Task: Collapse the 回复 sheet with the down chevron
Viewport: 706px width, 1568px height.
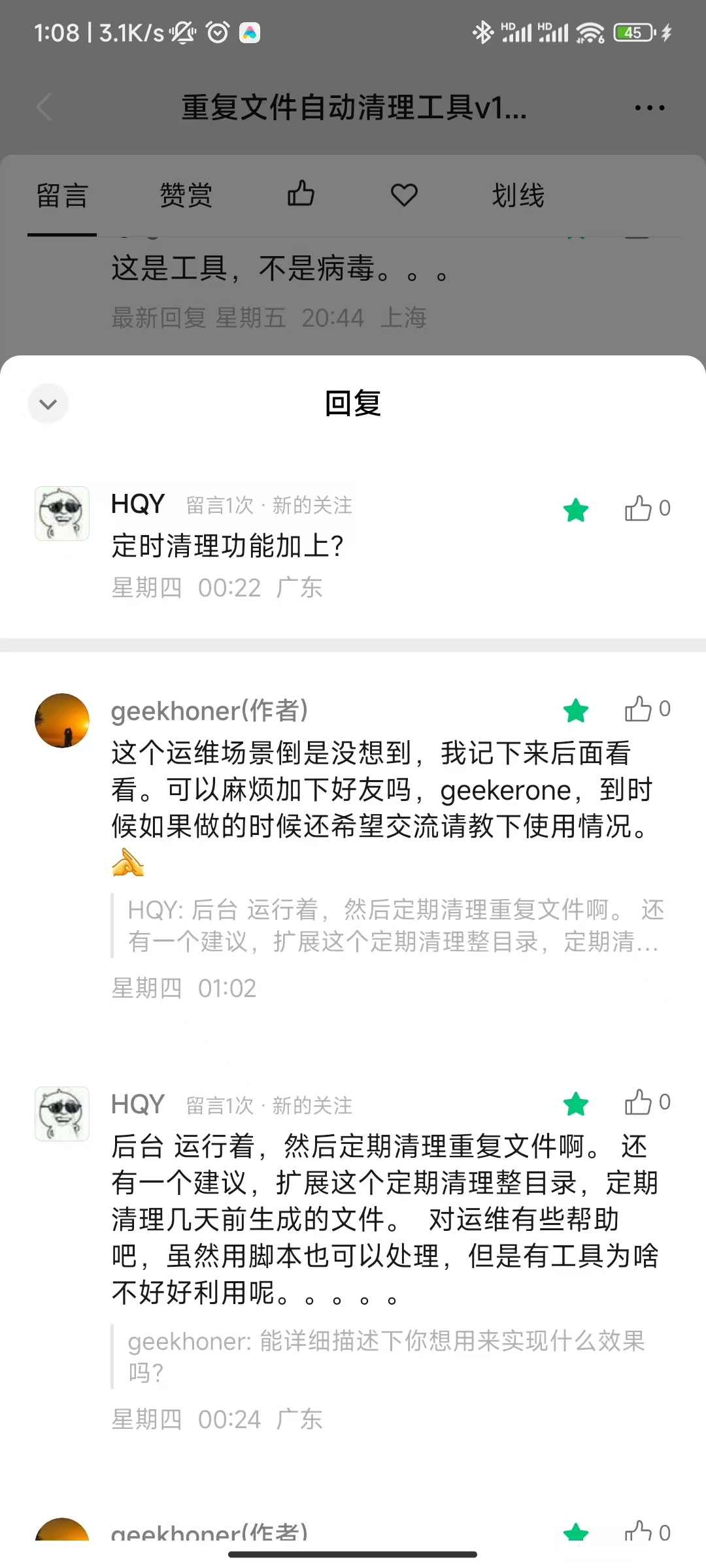Action: point(48,404)
